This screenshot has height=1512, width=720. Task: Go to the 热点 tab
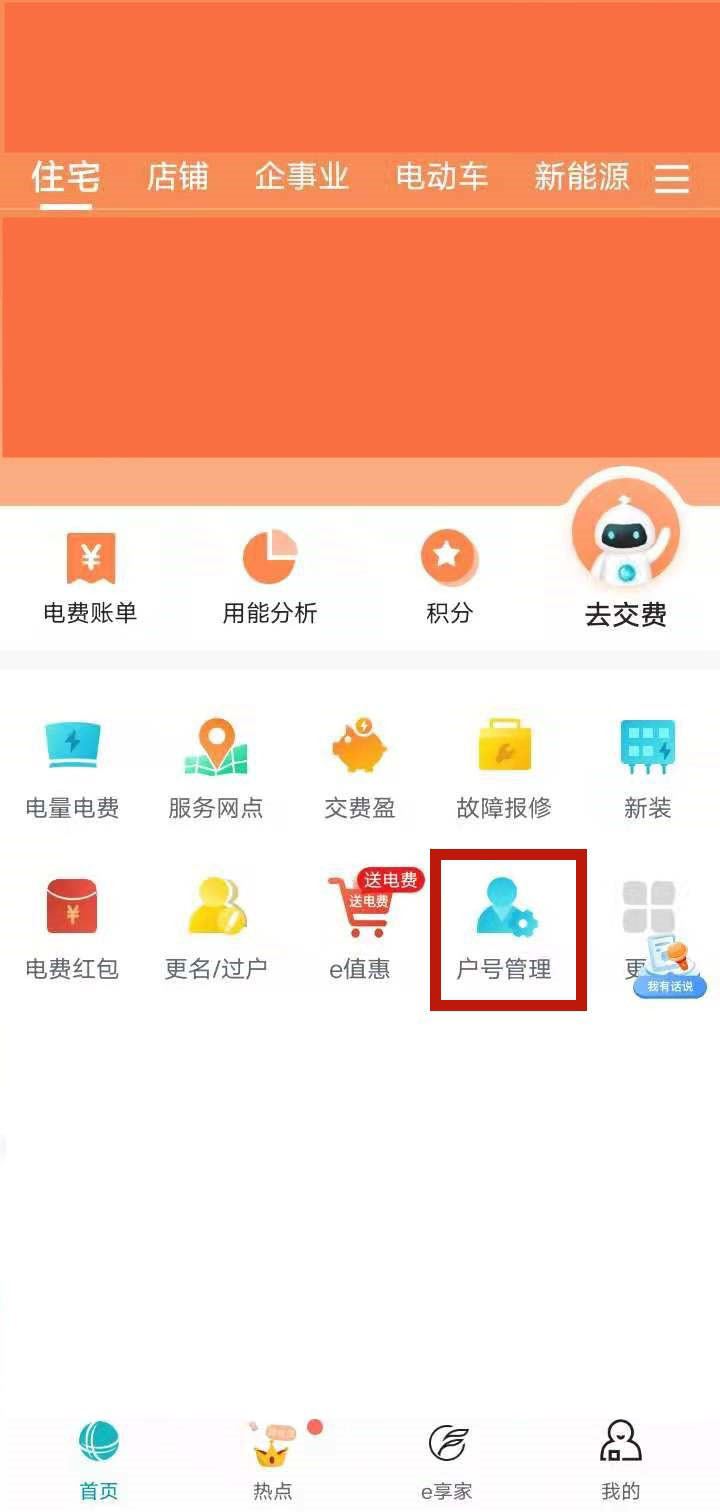coord(272,1461)
